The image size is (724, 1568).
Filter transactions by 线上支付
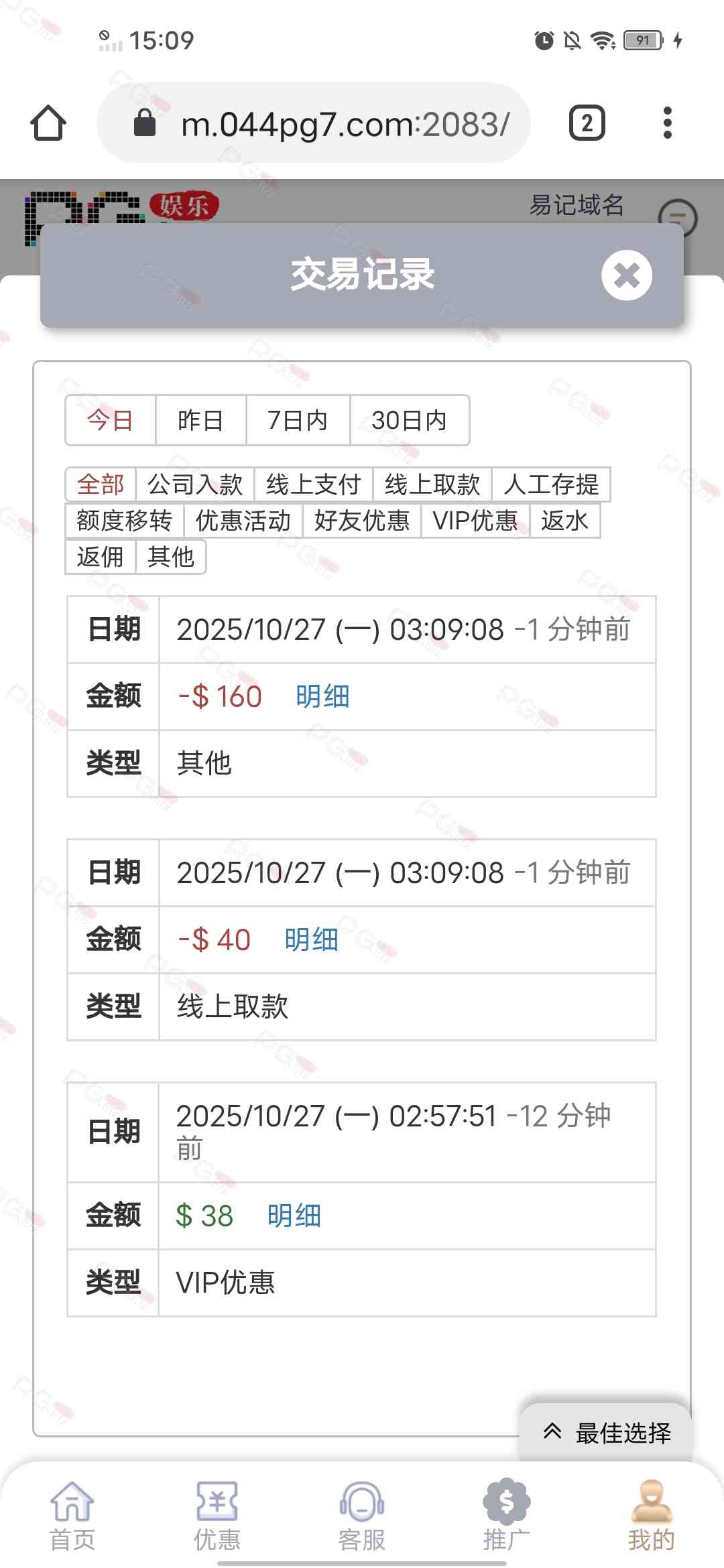coord(313,484)
